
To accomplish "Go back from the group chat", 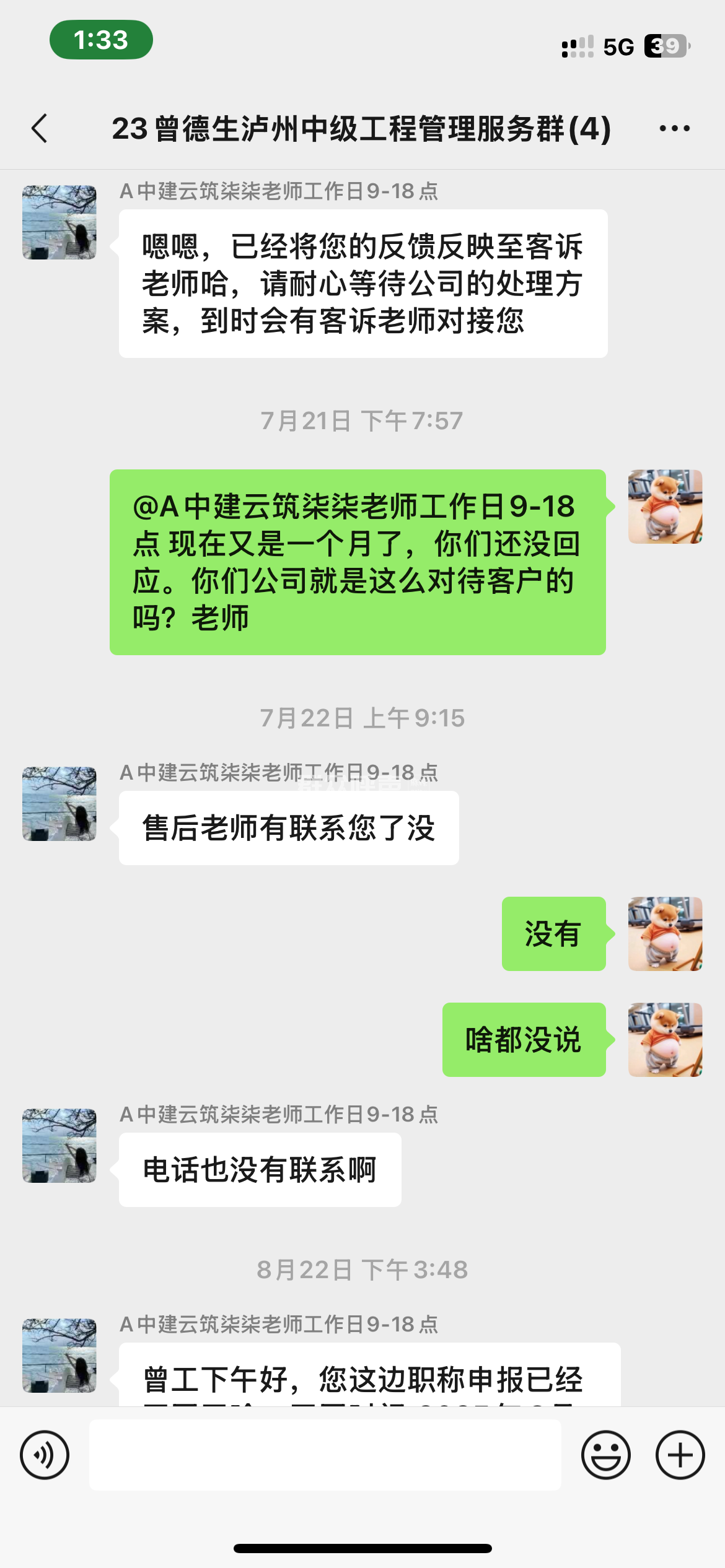I will (x=40, y=129).
